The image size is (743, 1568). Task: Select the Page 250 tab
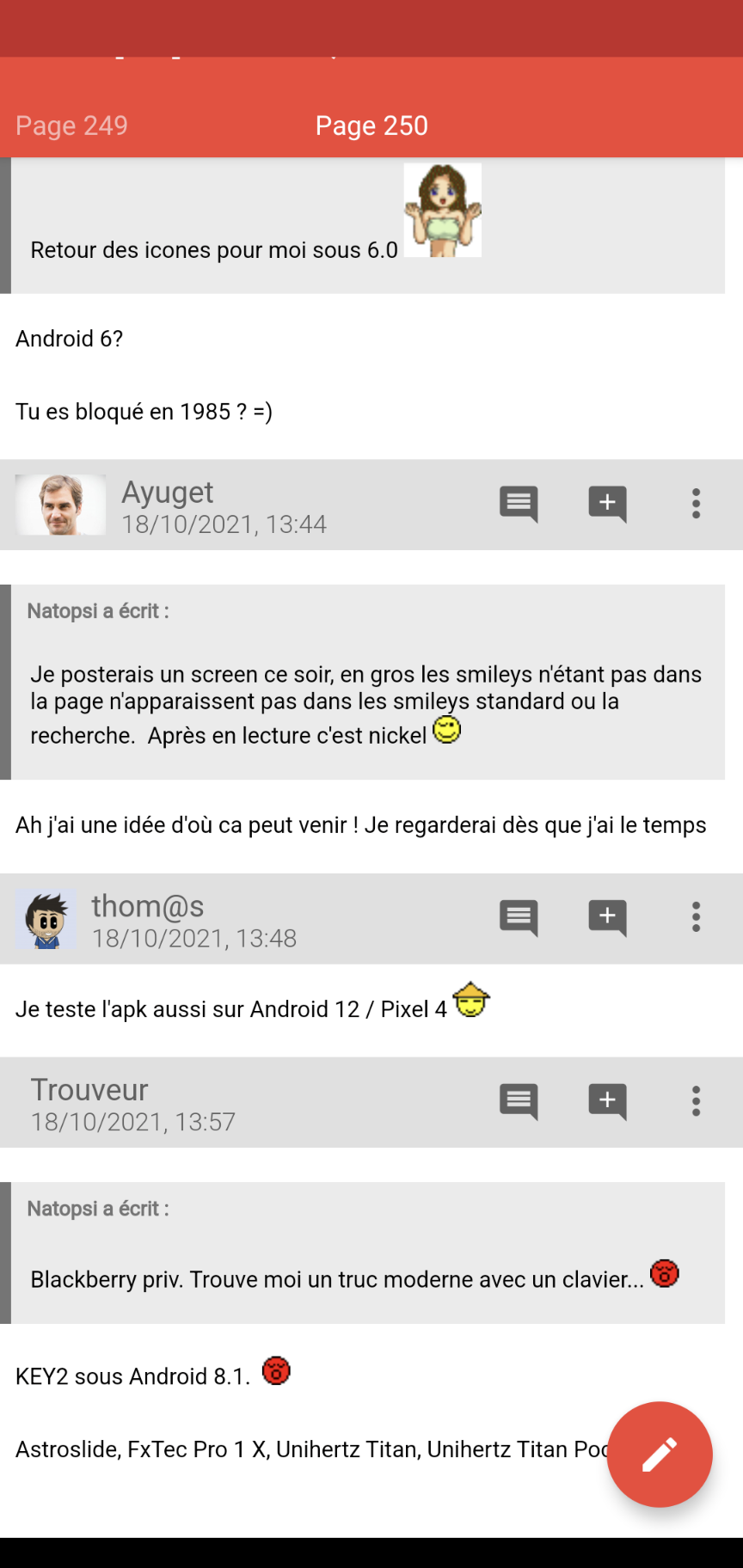(371, 126)
